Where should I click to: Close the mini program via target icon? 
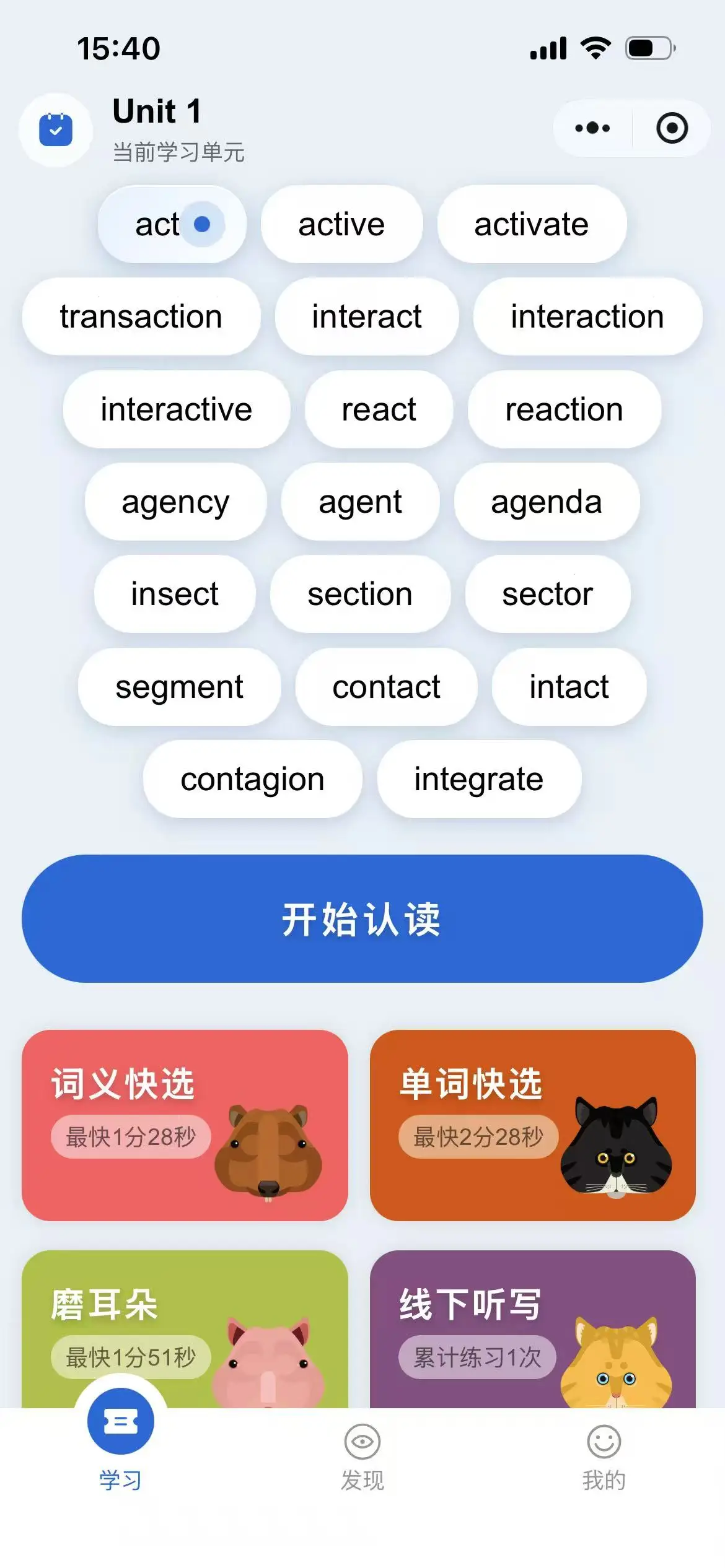click(672, 128)
